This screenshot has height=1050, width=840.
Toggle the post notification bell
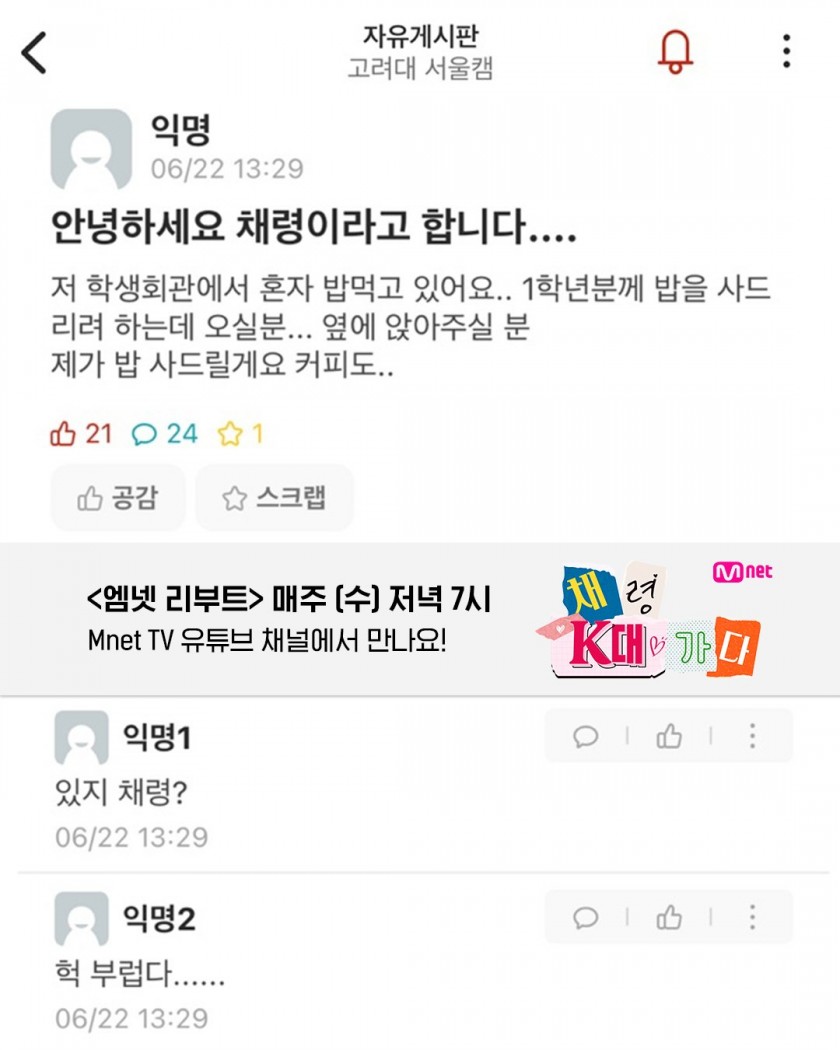[x=676, y=50]
